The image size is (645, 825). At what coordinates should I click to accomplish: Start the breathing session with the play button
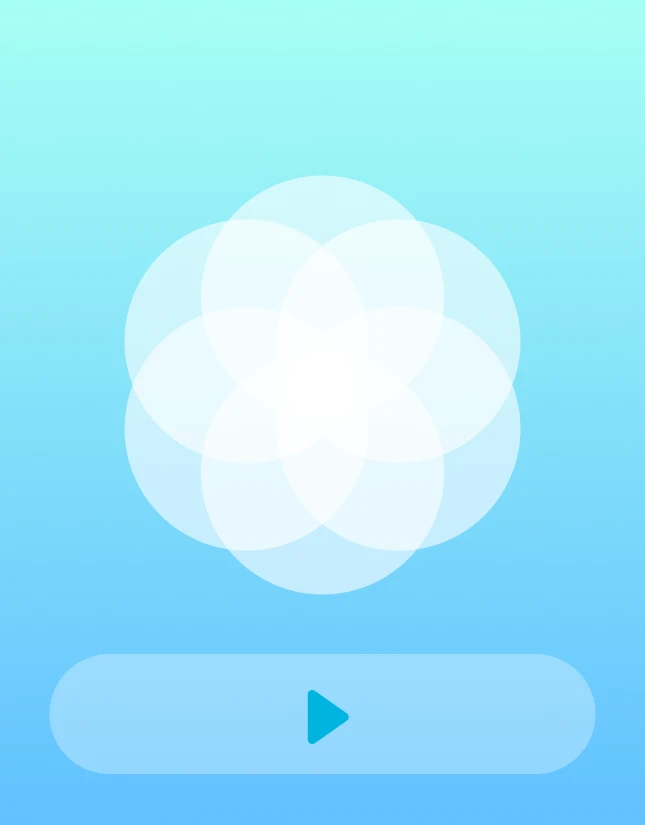coord(323,715)
